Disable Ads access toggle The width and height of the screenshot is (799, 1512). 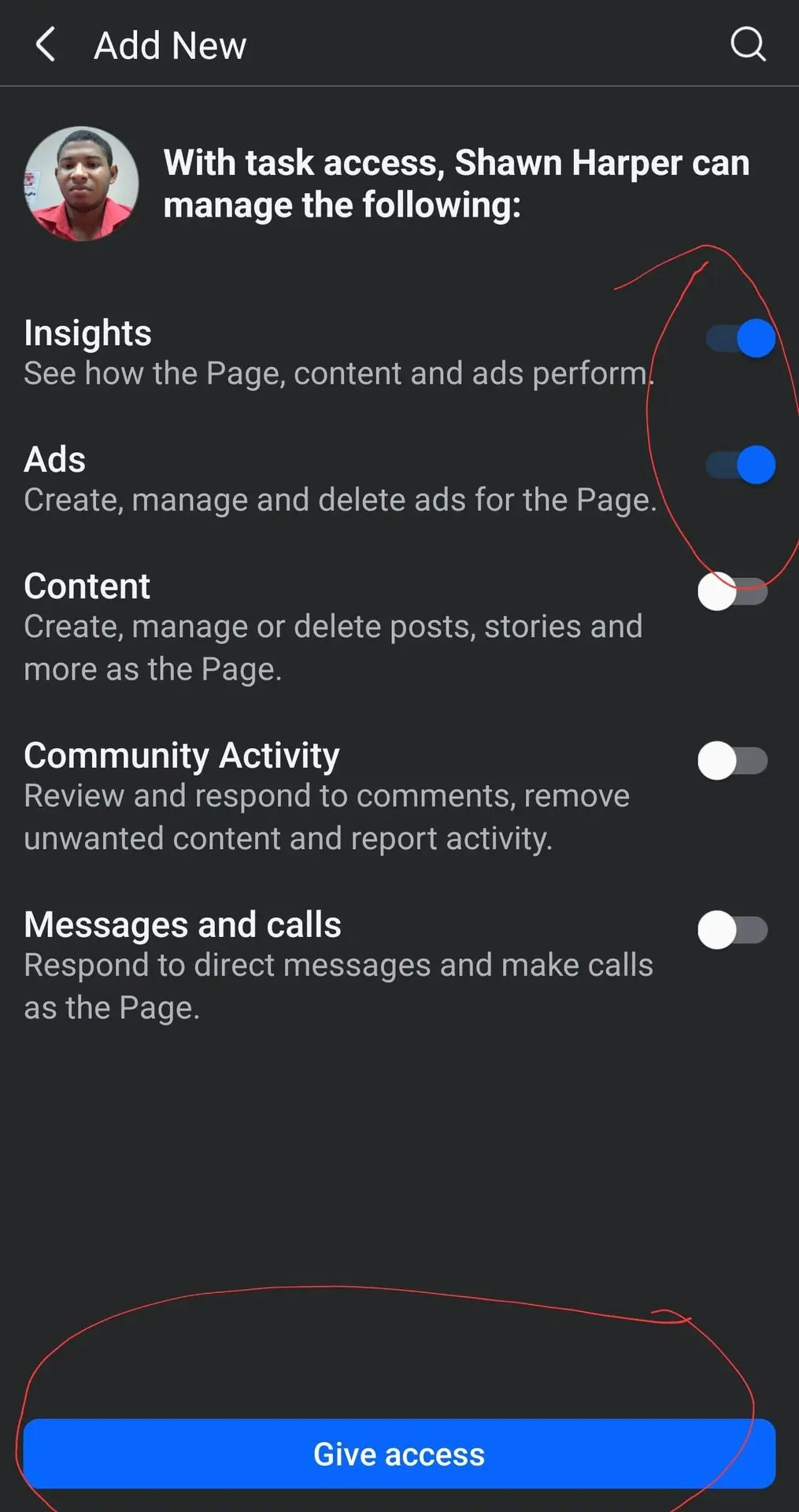[x=740, y=465]
